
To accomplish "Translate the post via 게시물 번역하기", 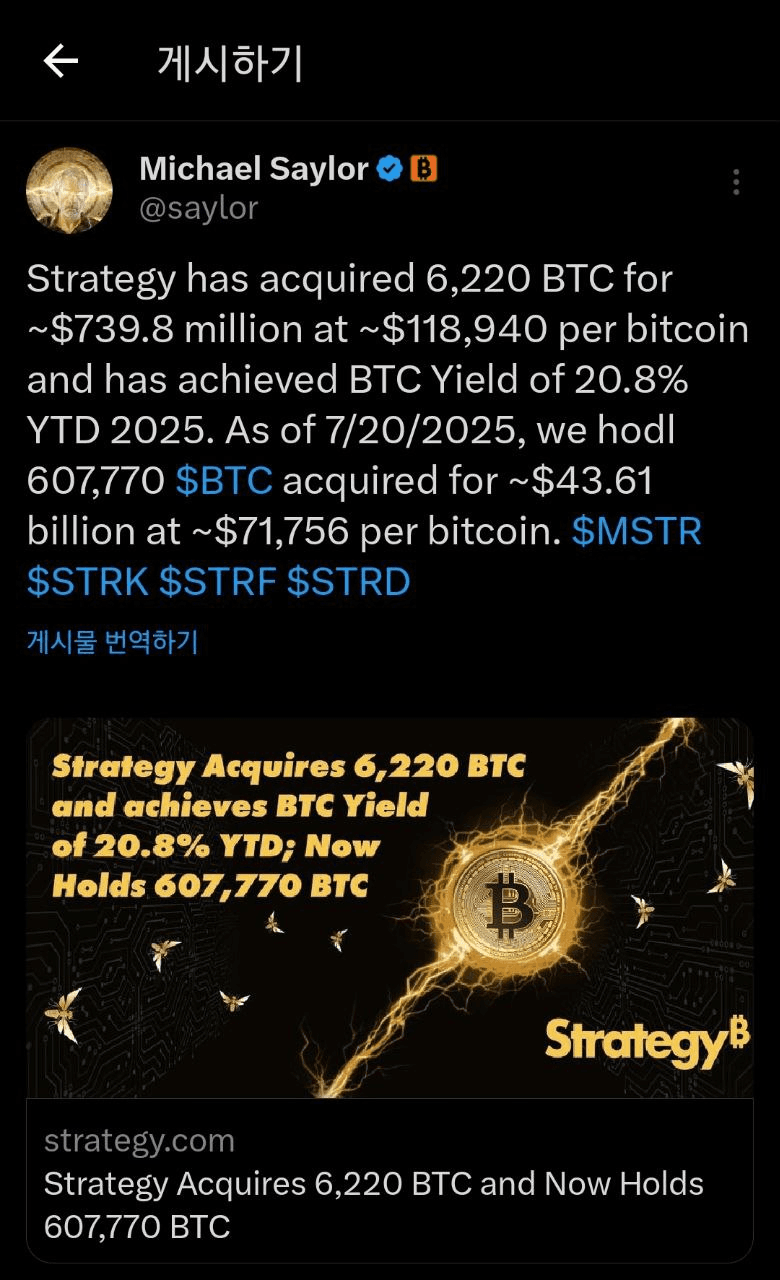I will 112,642.
